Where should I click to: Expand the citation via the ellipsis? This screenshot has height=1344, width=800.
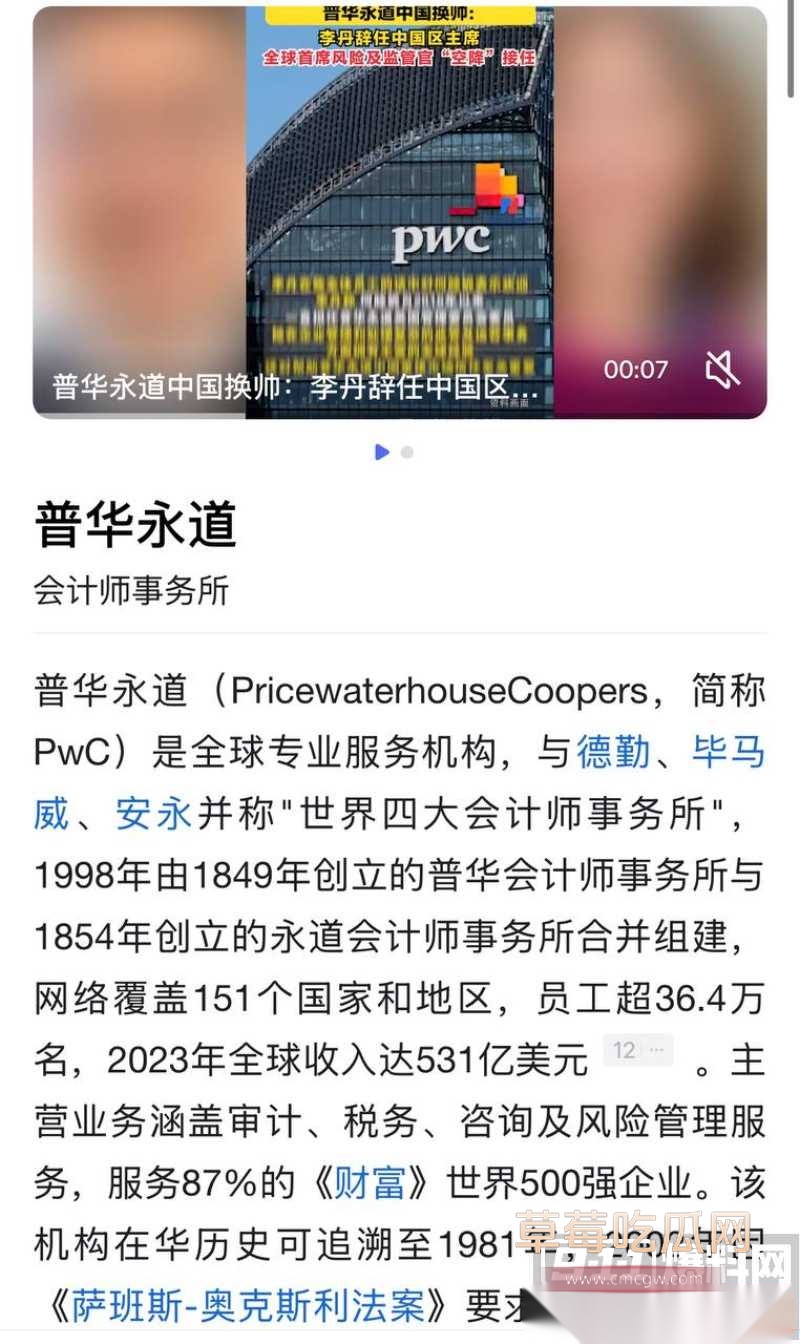[657, 1050]
